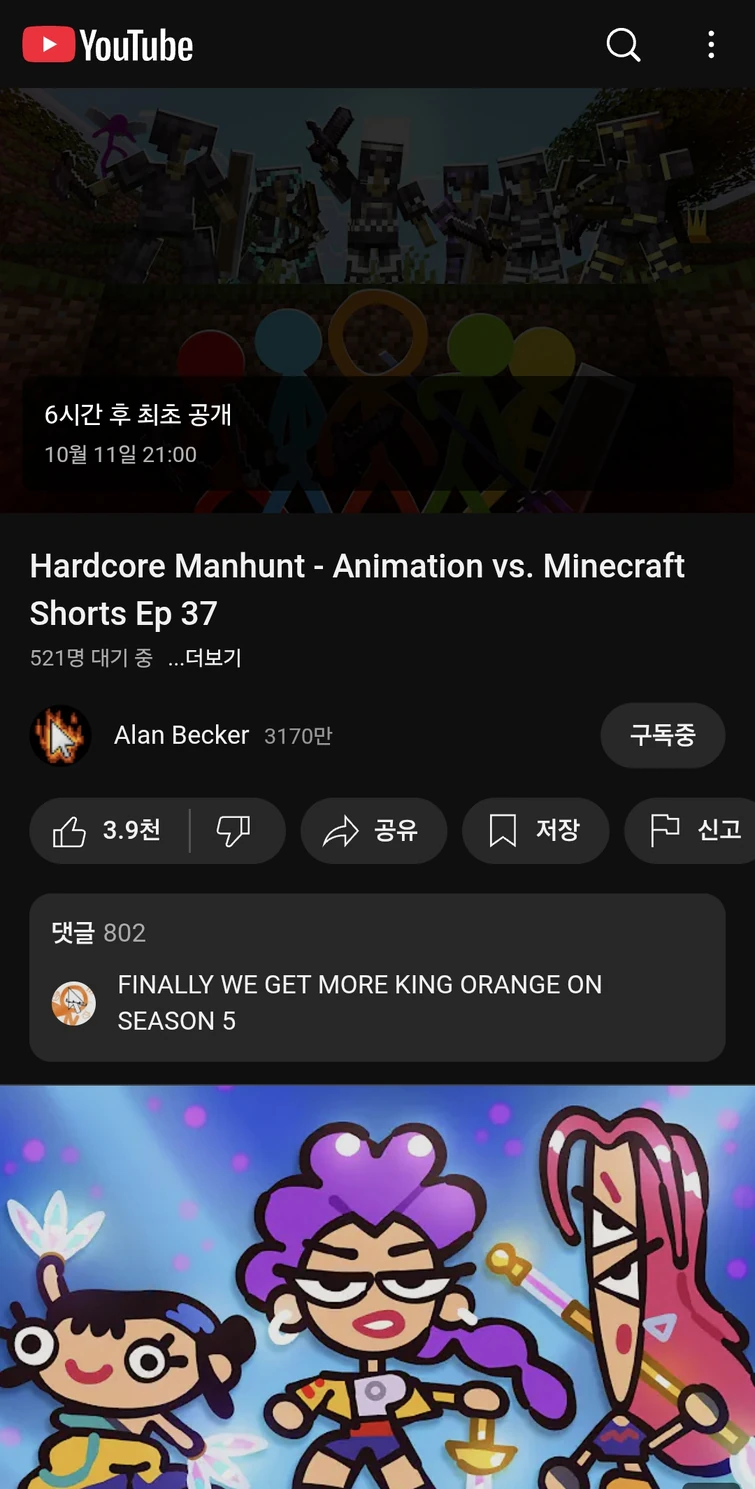The image size is (755, 1489).
Task: Tap the 저장 save bookmark icon
Action: (535, 831)
